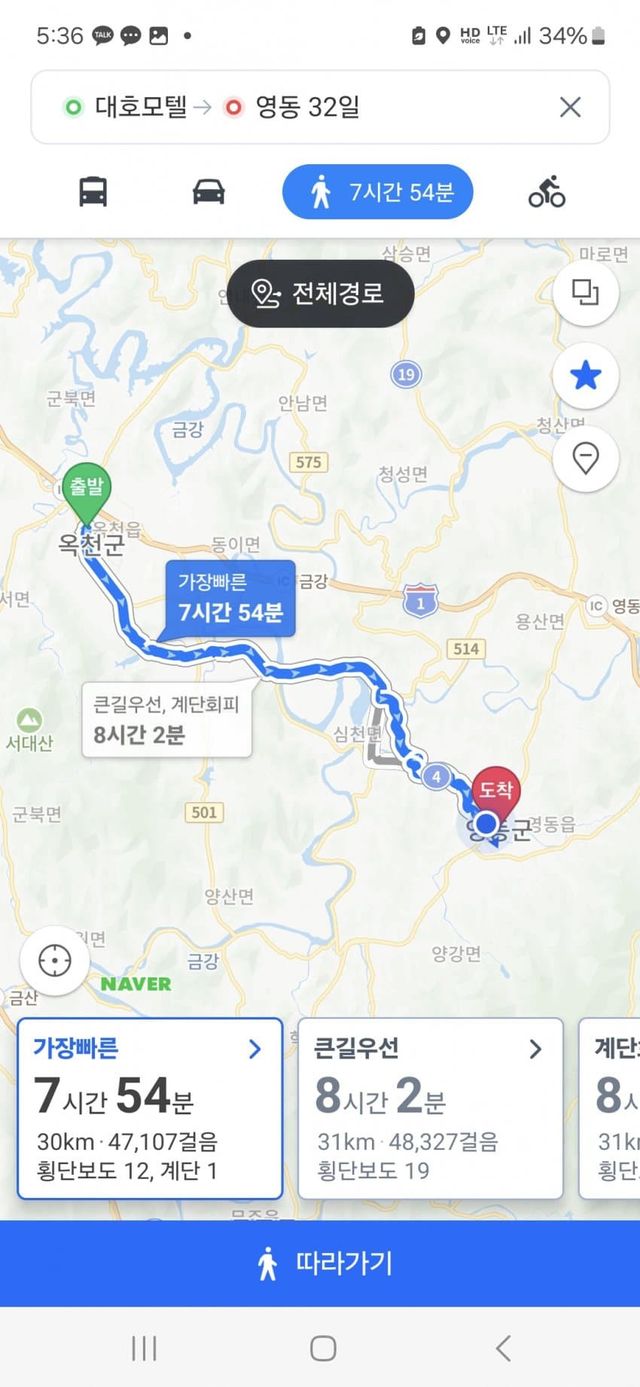Screen dimensions: 640x1387
Task: Switch to bicycle directions
Action: click(x=547, y=191)
